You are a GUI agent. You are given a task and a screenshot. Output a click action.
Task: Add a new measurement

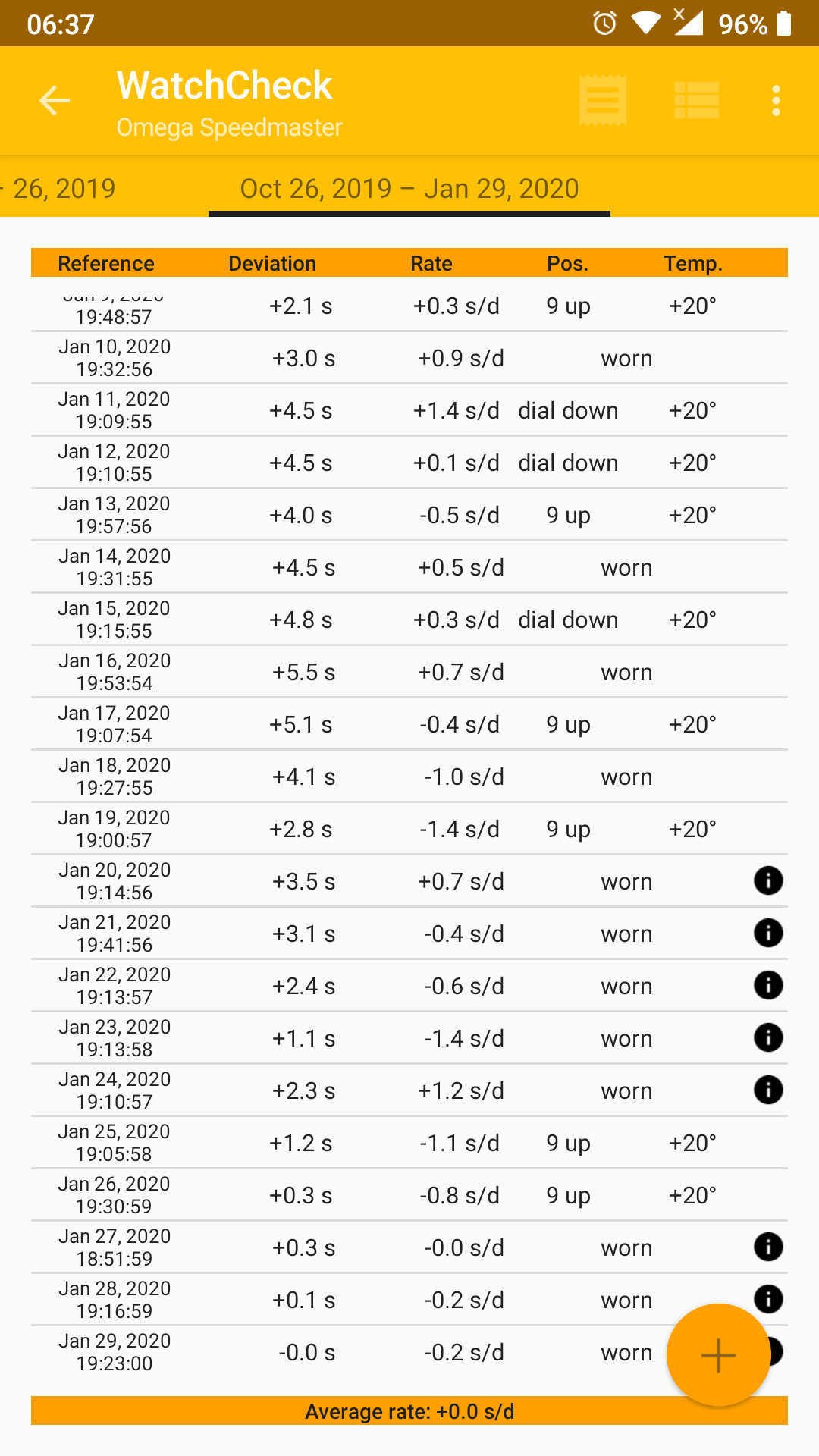[x=717, y=1355]
